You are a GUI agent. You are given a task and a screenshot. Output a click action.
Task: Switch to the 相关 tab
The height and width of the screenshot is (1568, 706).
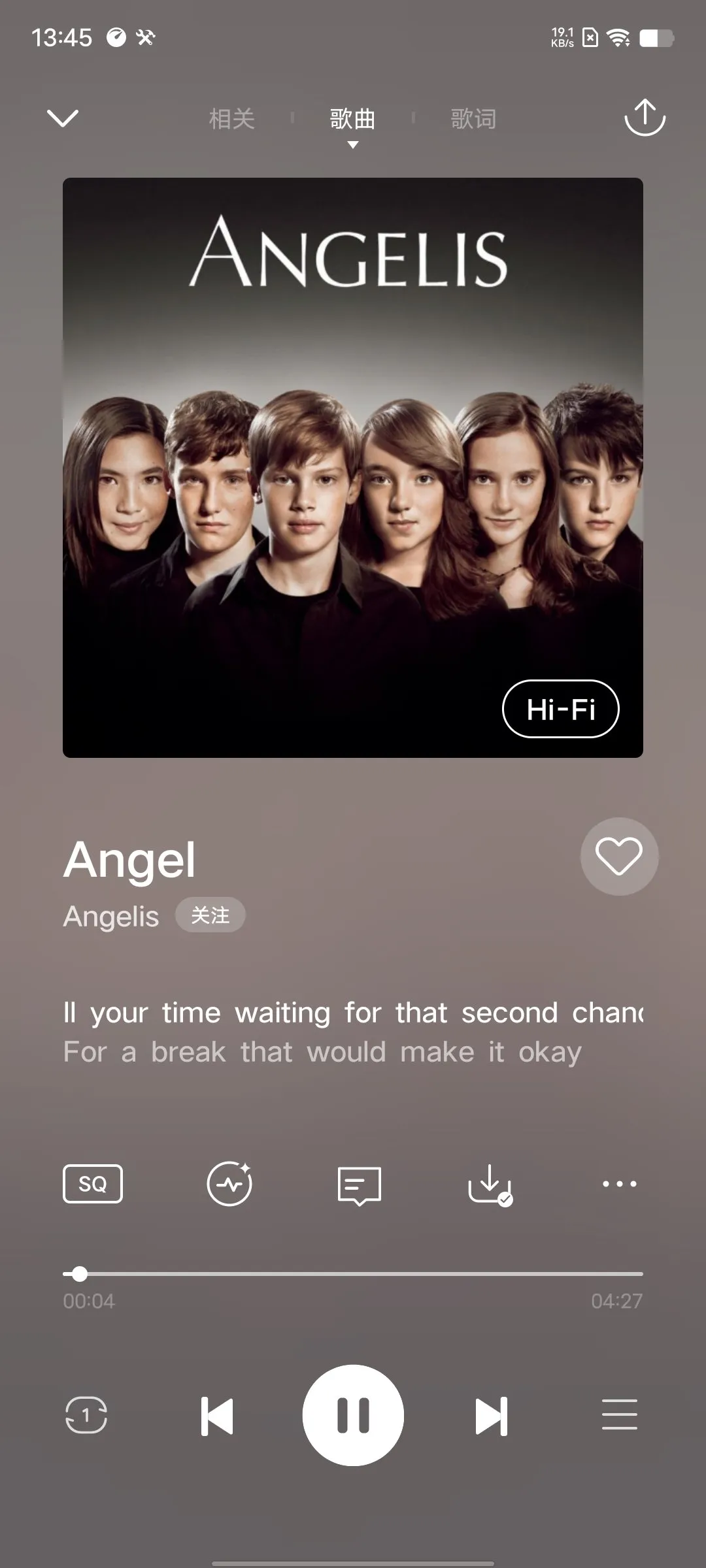tap(231, 119)
